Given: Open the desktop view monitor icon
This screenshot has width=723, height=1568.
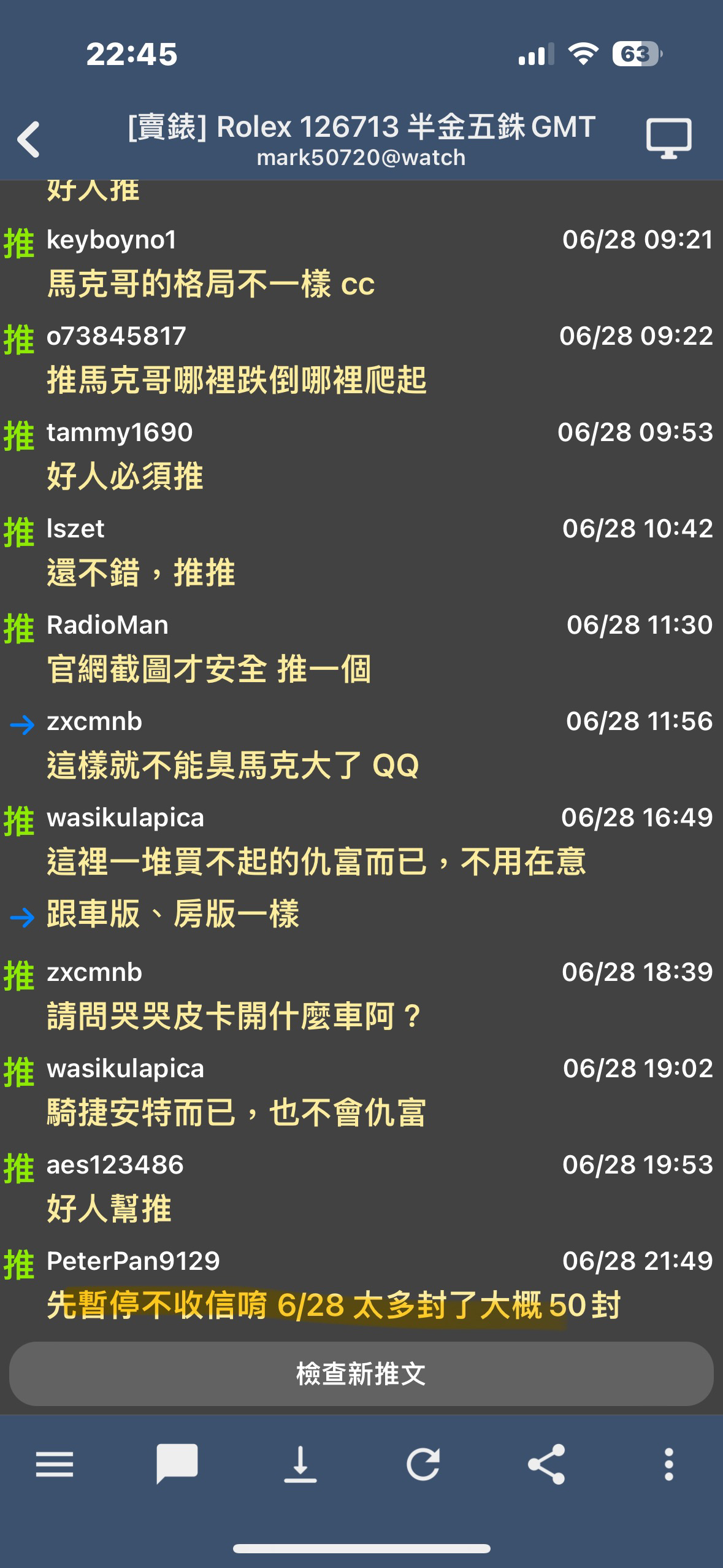Looking at the screenshot, I should [x=668, y=139].
